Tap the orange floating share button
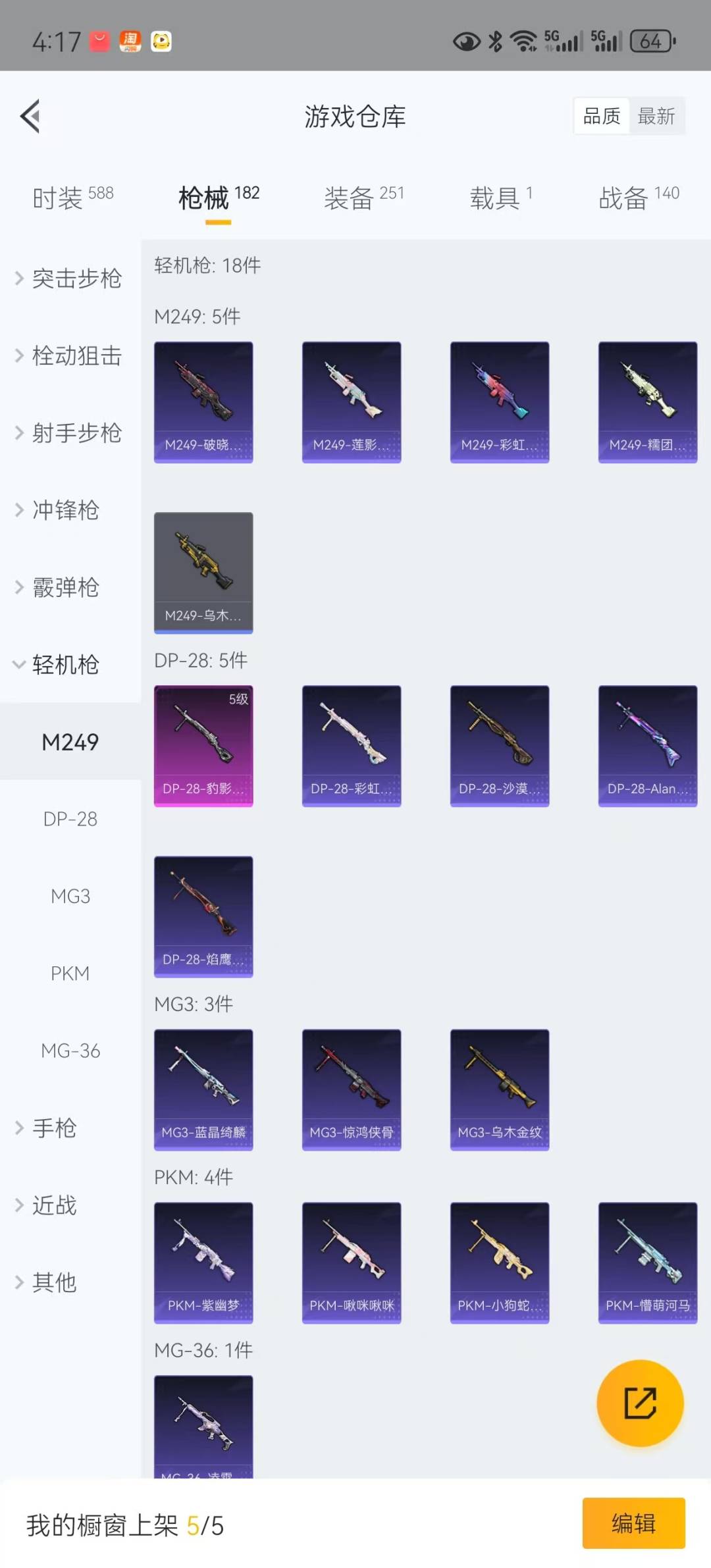 click(x=640, y=1403)
